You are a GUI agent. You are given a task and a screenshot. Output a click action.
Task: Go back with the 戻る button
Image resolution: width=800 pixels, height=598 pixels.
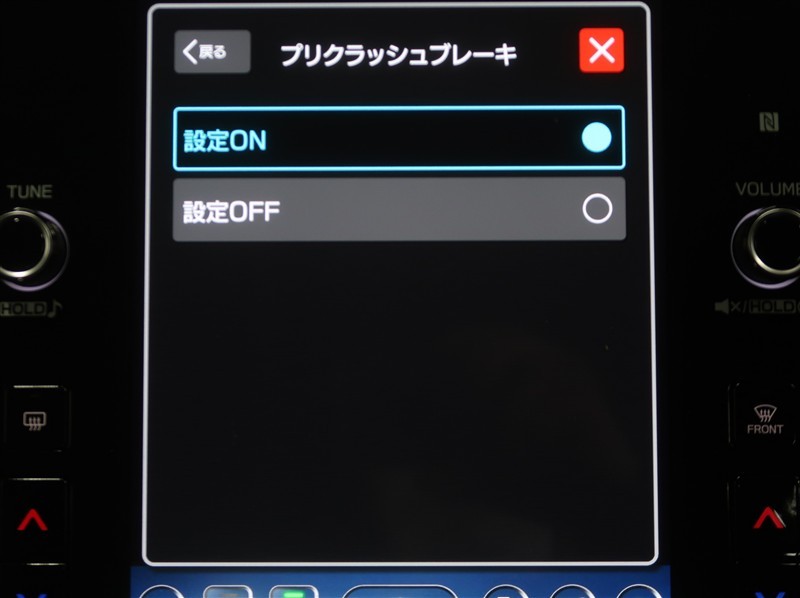[211, 52]
